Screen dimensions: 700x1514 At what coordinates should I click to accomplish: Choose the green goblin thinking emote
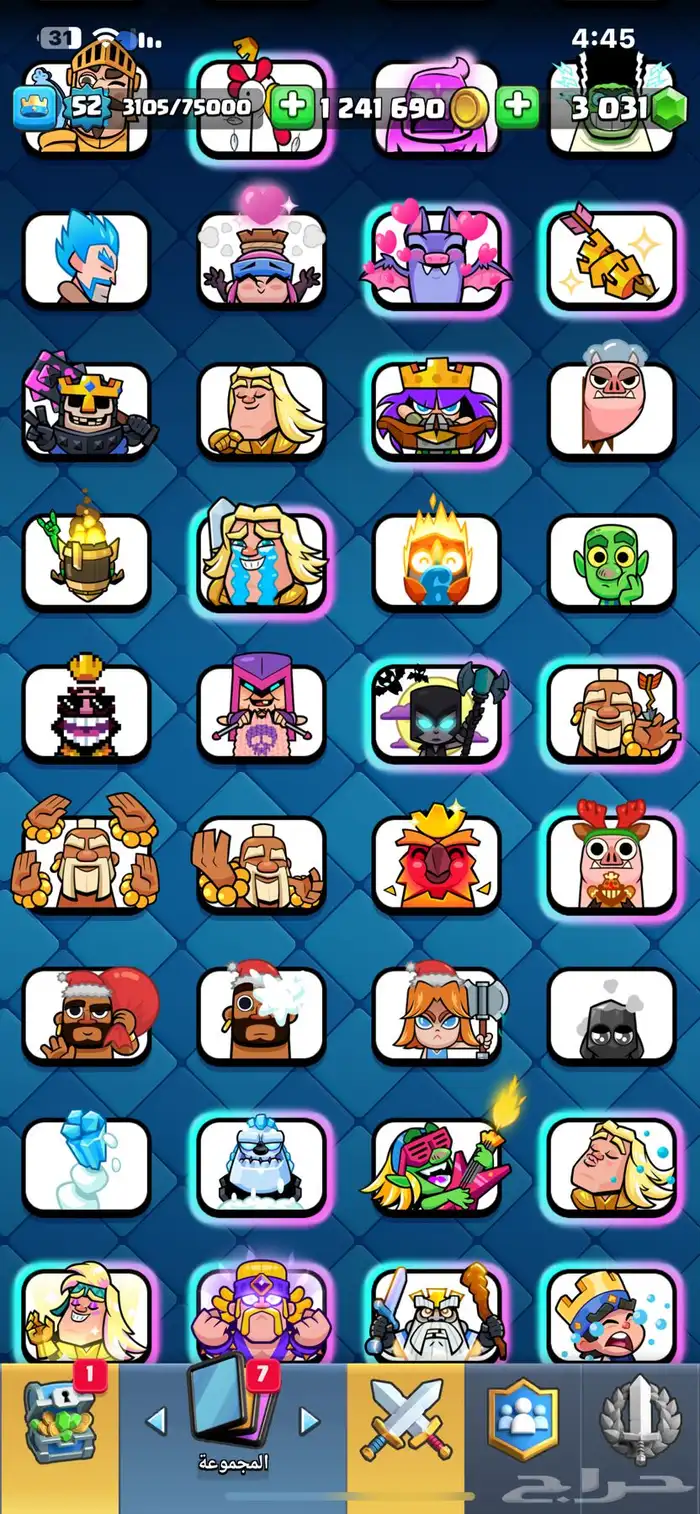(612, 560)
